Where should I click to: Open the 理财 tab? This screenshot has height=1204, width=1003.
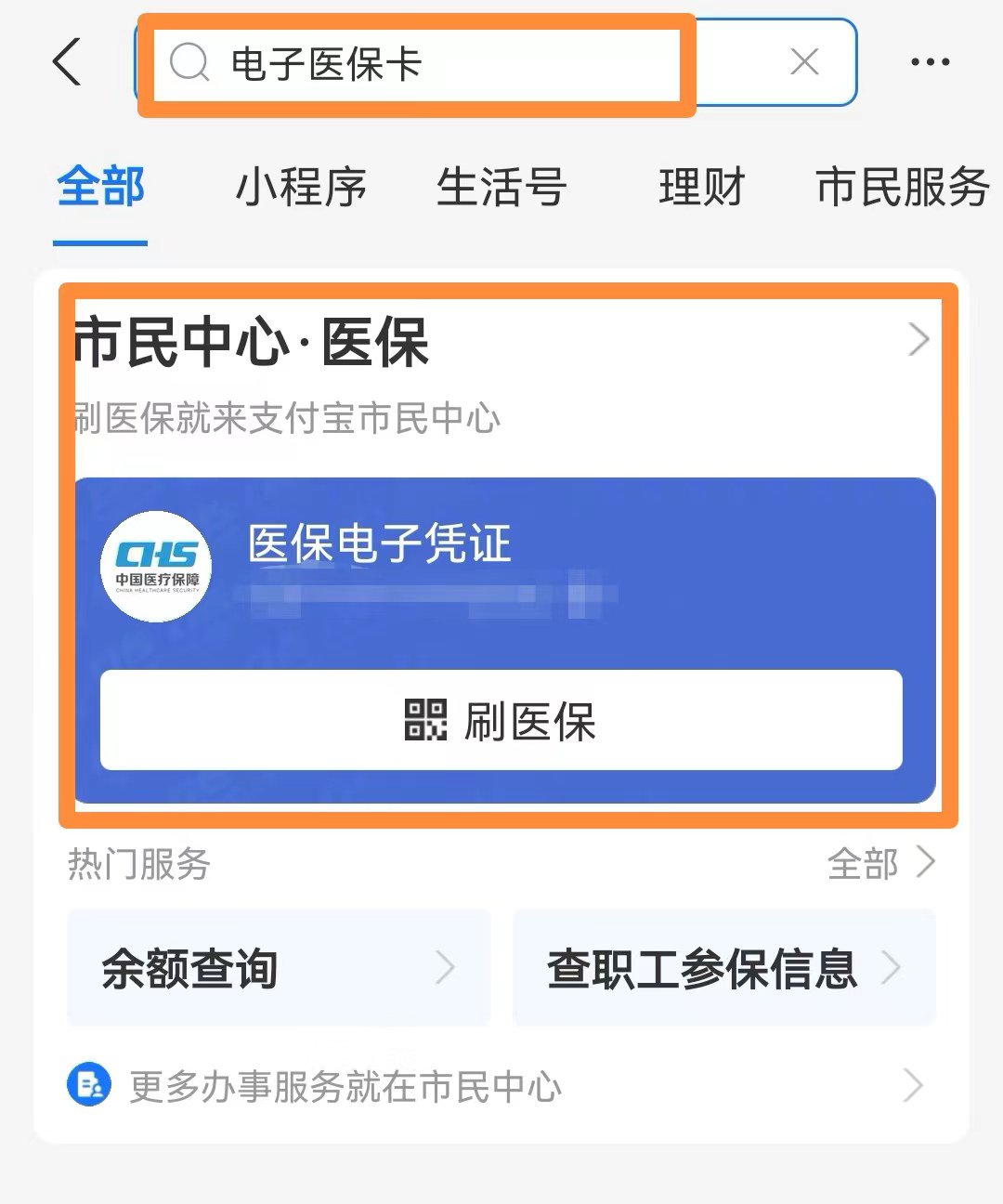(x=702, y=188)
